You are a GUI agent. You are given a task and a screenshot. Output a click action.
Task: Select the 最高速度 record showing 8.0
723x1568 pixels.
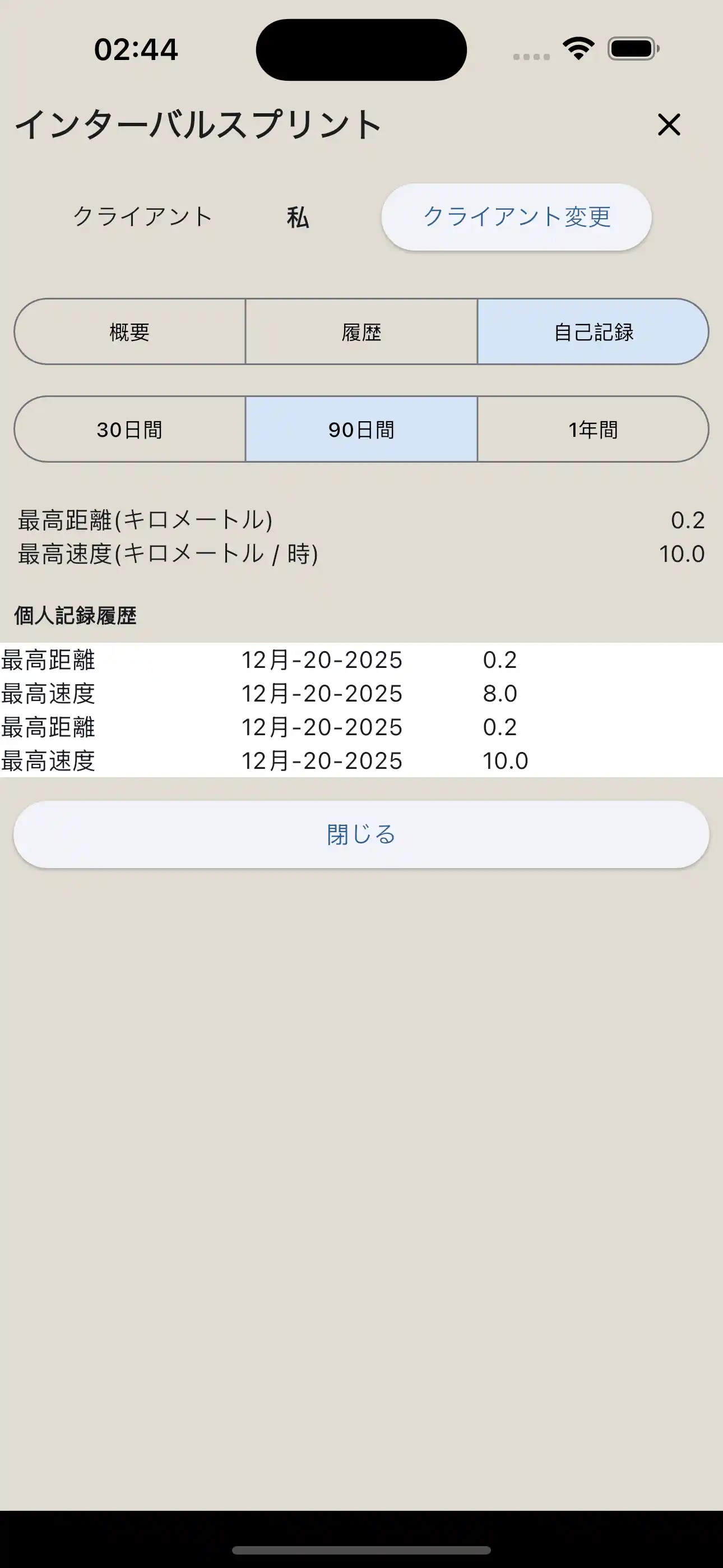(243, 693)
